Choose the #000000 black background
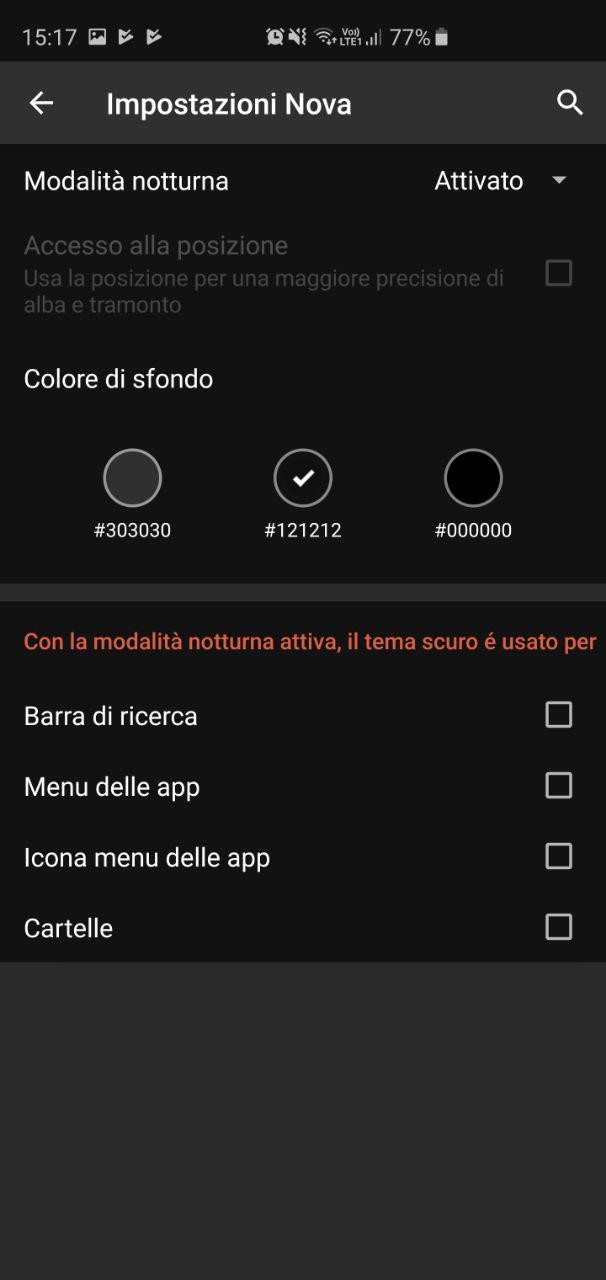This screenshot has height=1280, width=606. click(473, 478)
